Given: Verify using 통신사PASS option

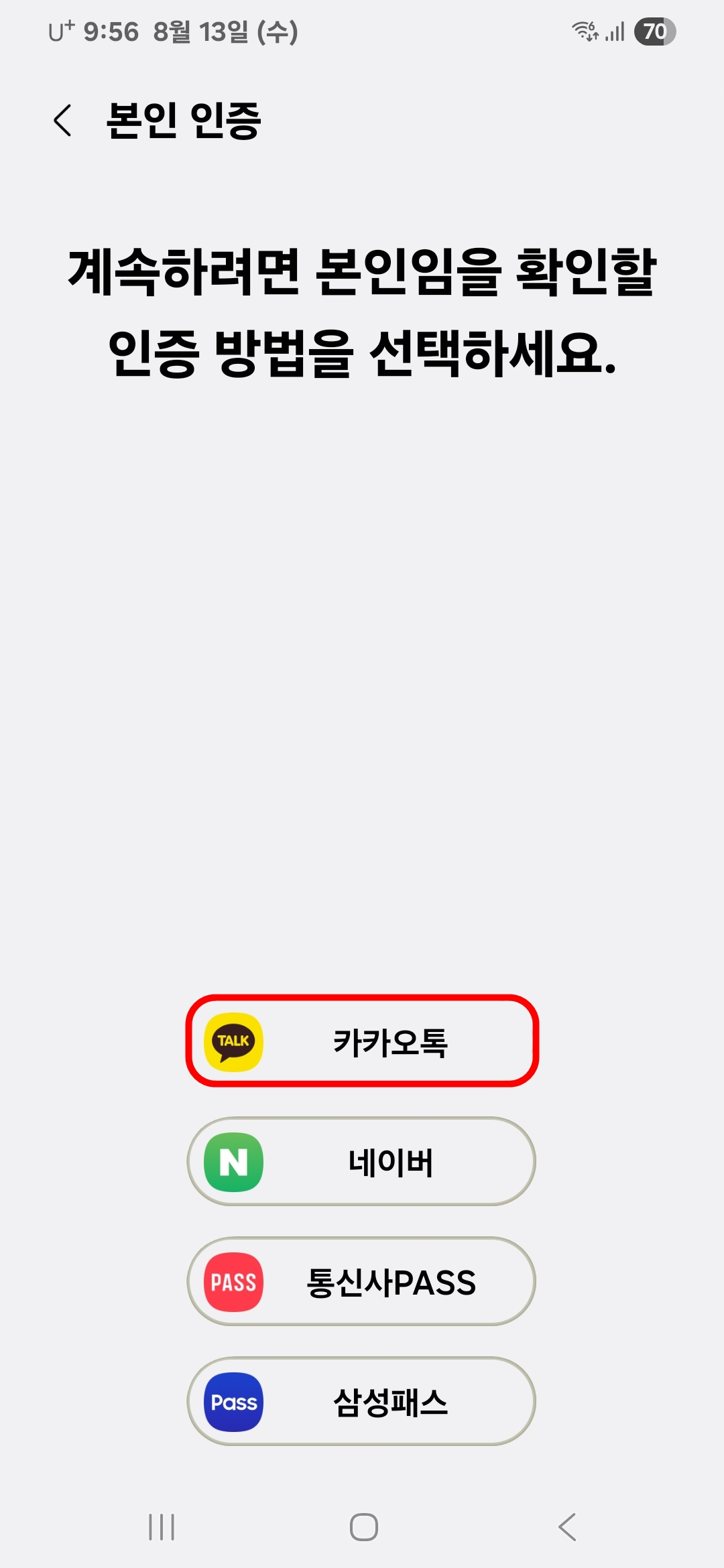Looking at the screenshot, I should 362,1282.
